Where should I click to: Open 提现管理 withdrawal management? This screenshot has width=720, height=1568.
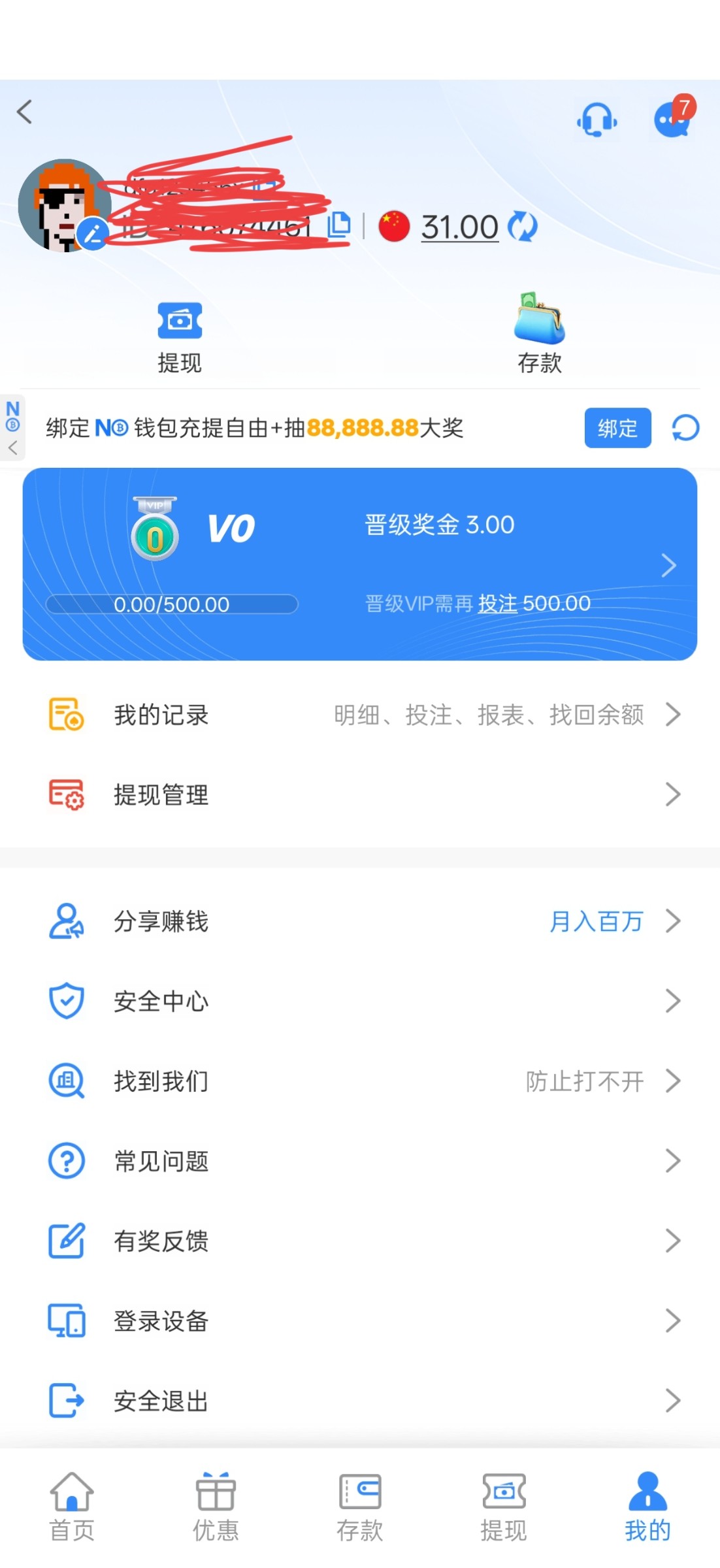[359, 794]
